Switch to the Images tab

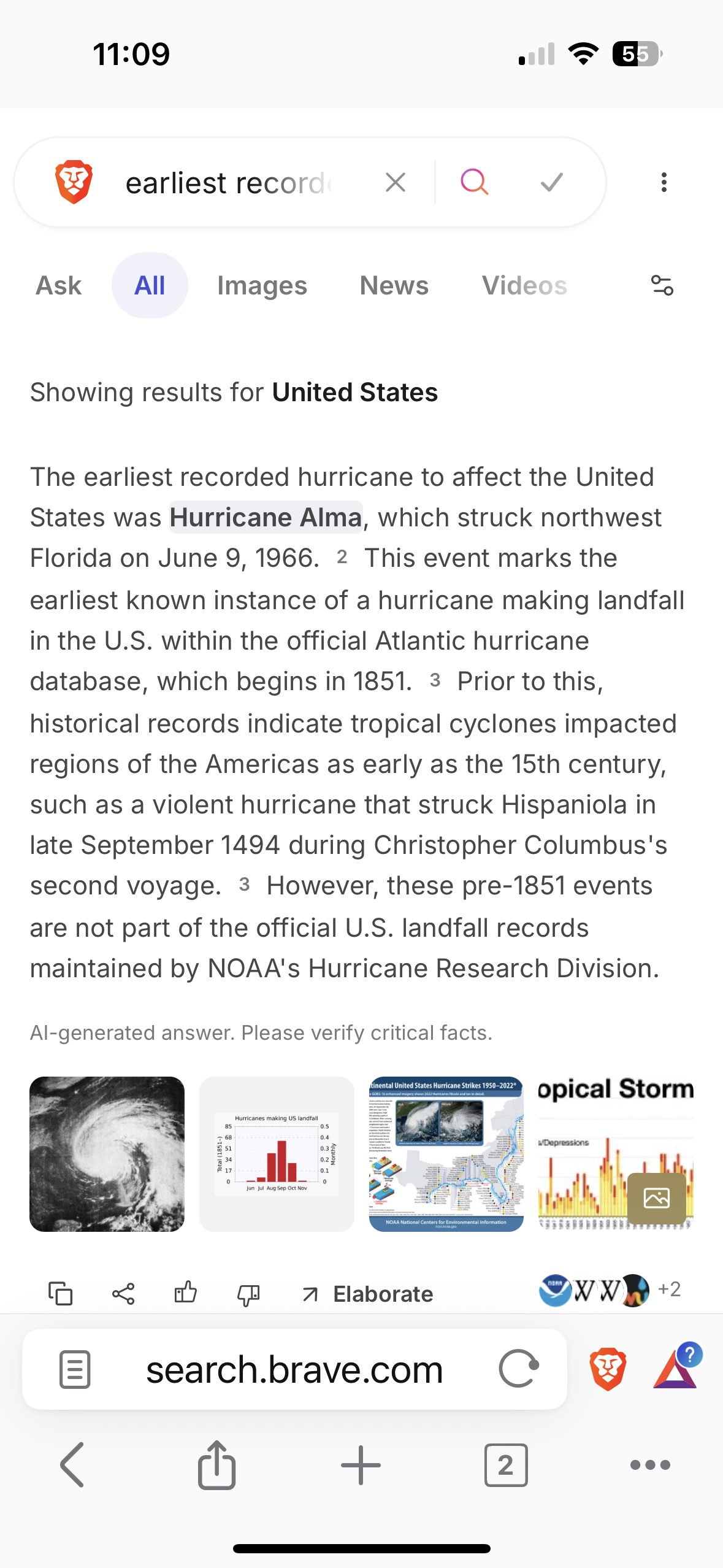pos(262,285)
